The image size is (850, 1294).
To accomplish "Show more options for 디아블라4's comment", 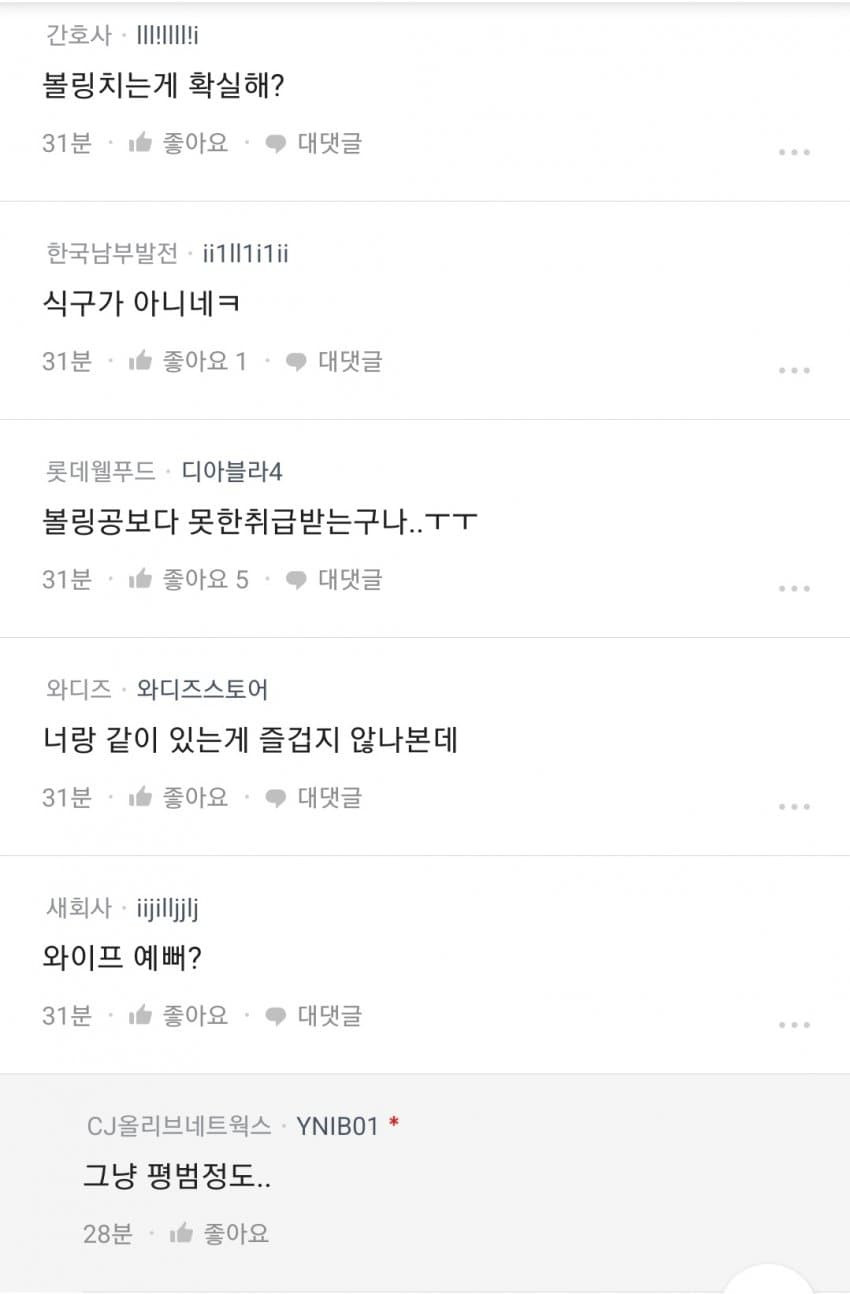I will click(794, 589).
